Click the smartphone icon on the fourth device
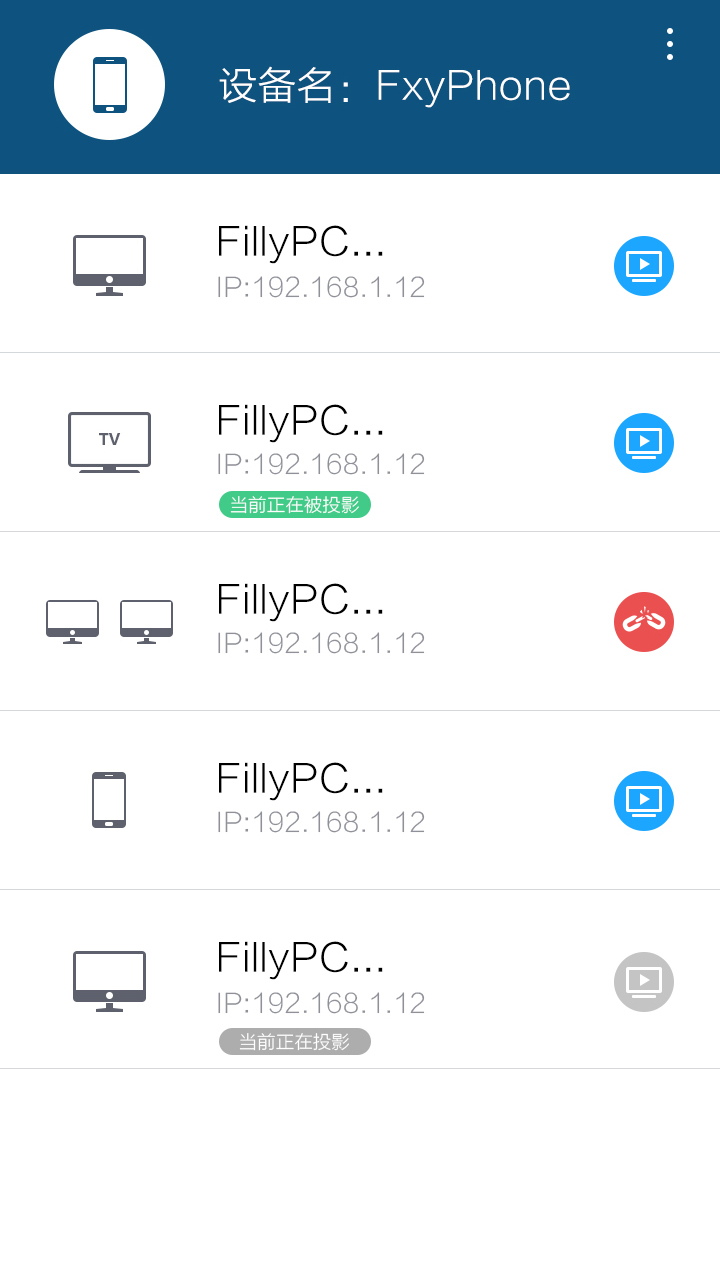This screenshot has width=720, height=1280. tap(109, 799)
